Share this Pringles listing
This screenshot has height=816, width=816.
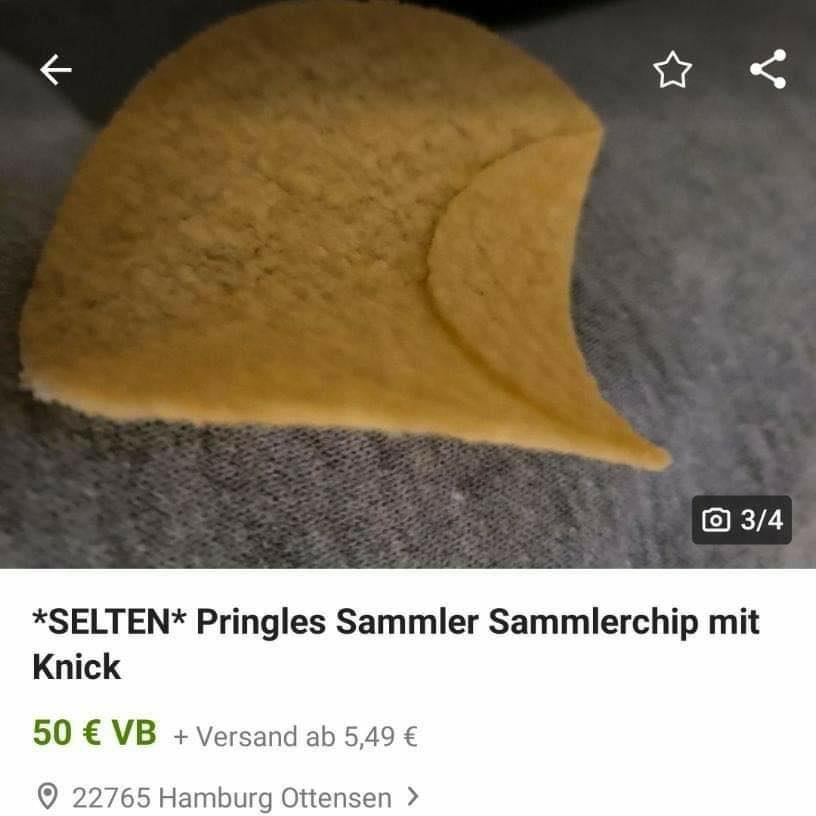(x=767, y=69)
